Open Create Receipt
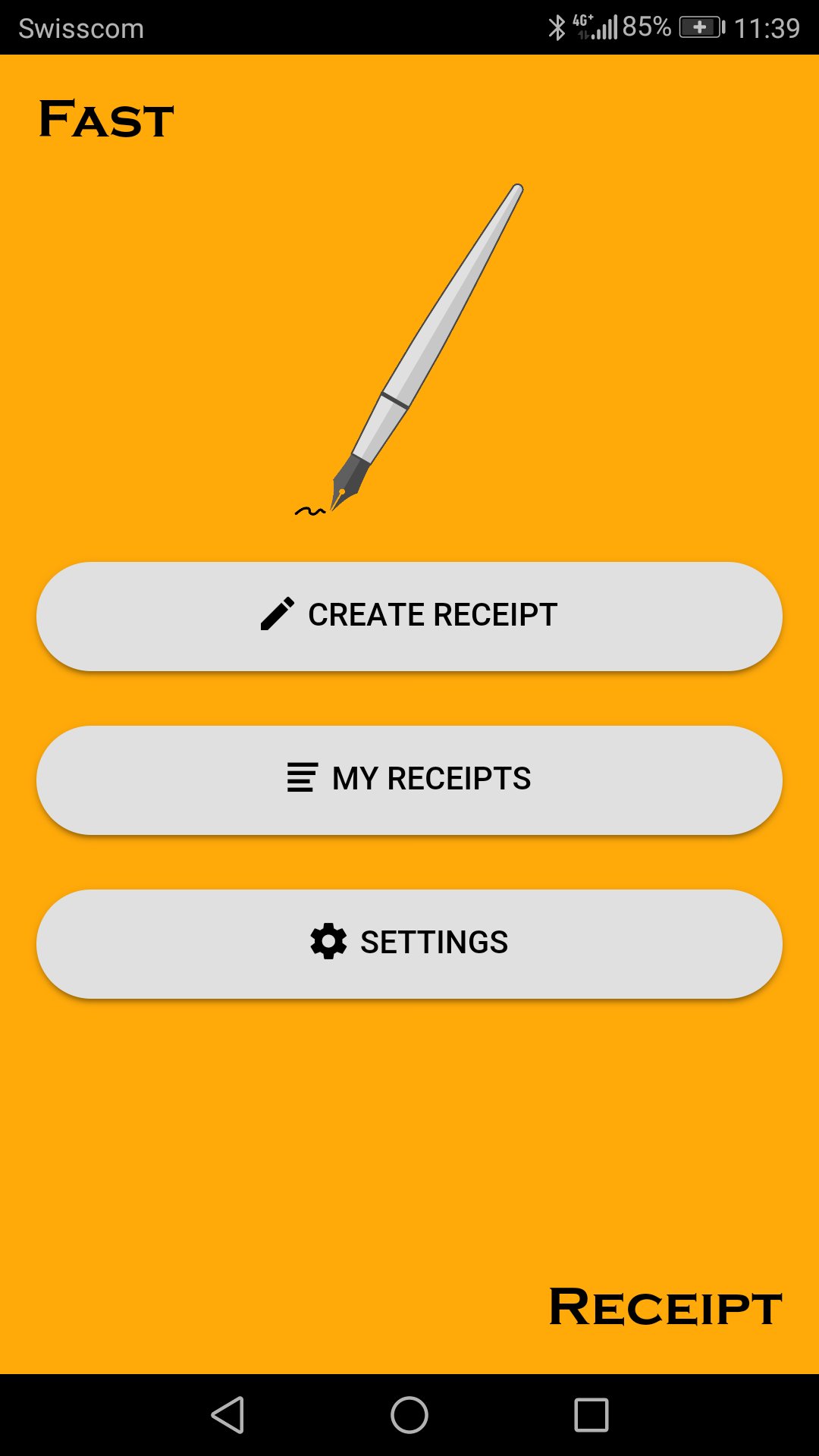 [x=409, y=617]
